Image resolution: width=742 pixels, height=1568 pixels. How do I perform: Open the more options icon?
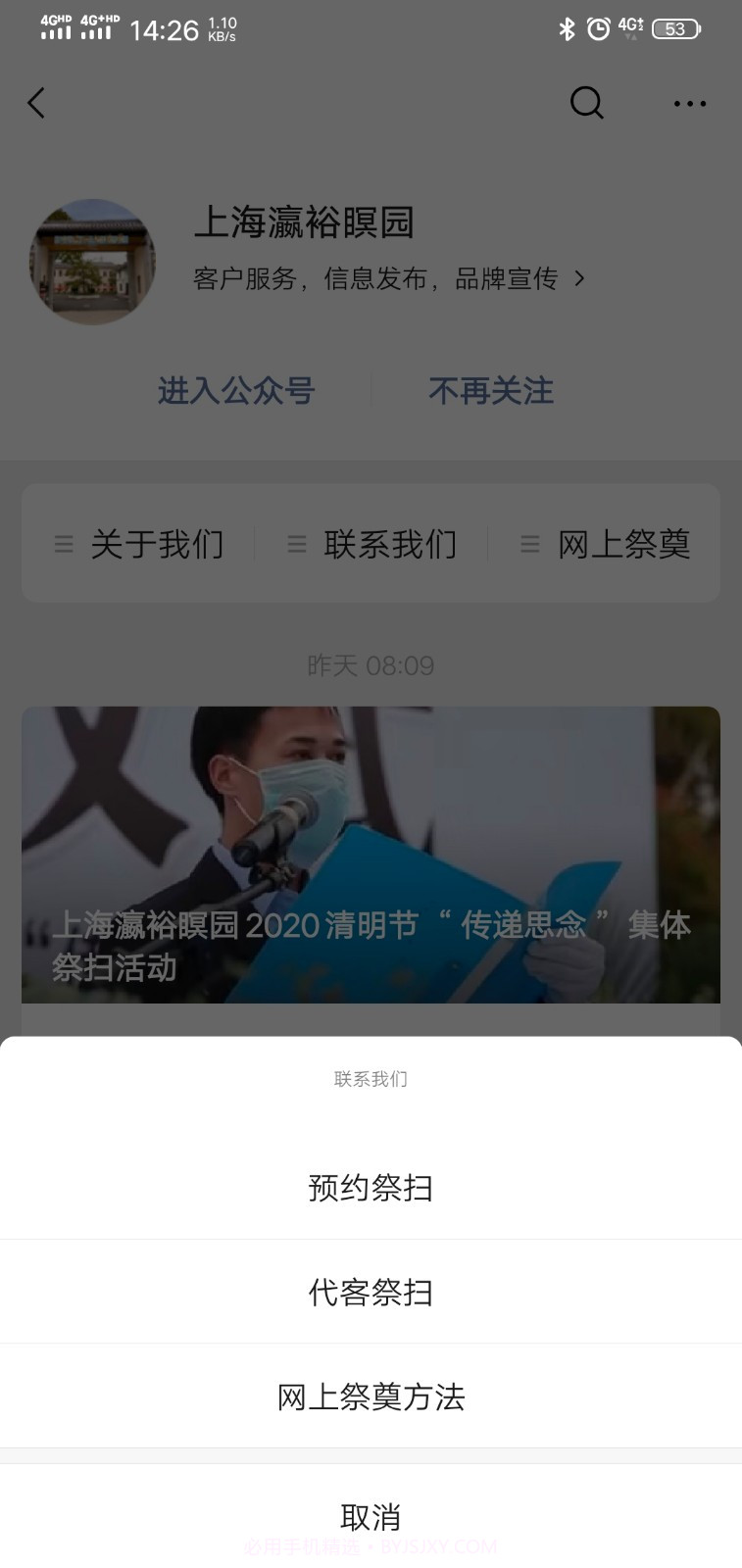(x=689, y=103)
